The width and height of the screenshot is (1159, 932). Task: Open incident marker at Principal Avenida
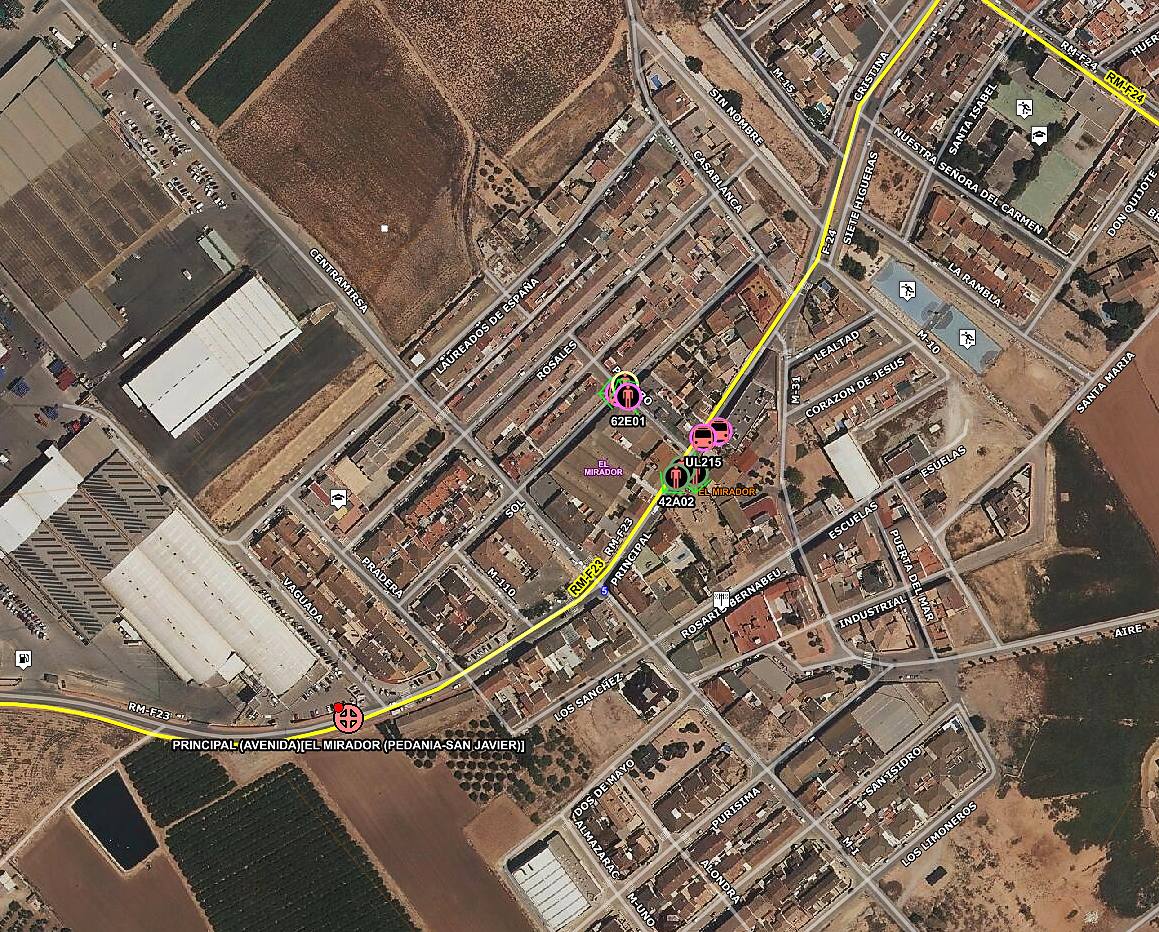[x=348, y=717]
